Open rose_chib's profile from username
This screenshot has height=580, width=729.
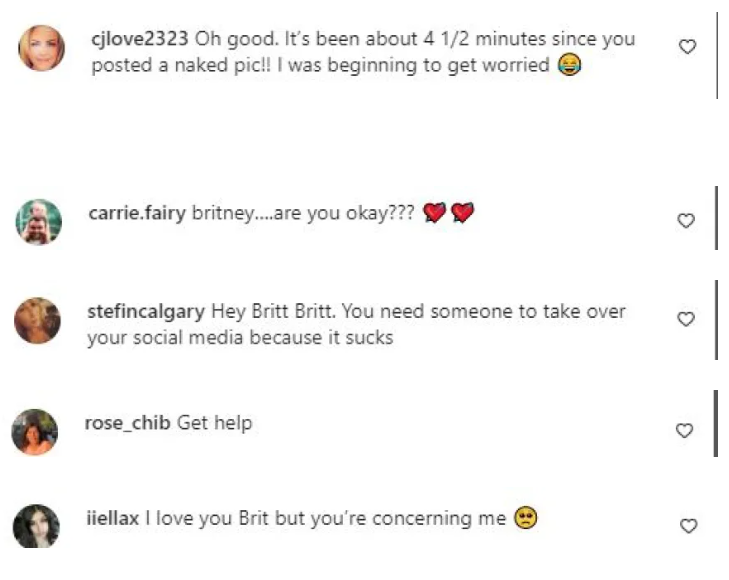[x=129, y=423]
